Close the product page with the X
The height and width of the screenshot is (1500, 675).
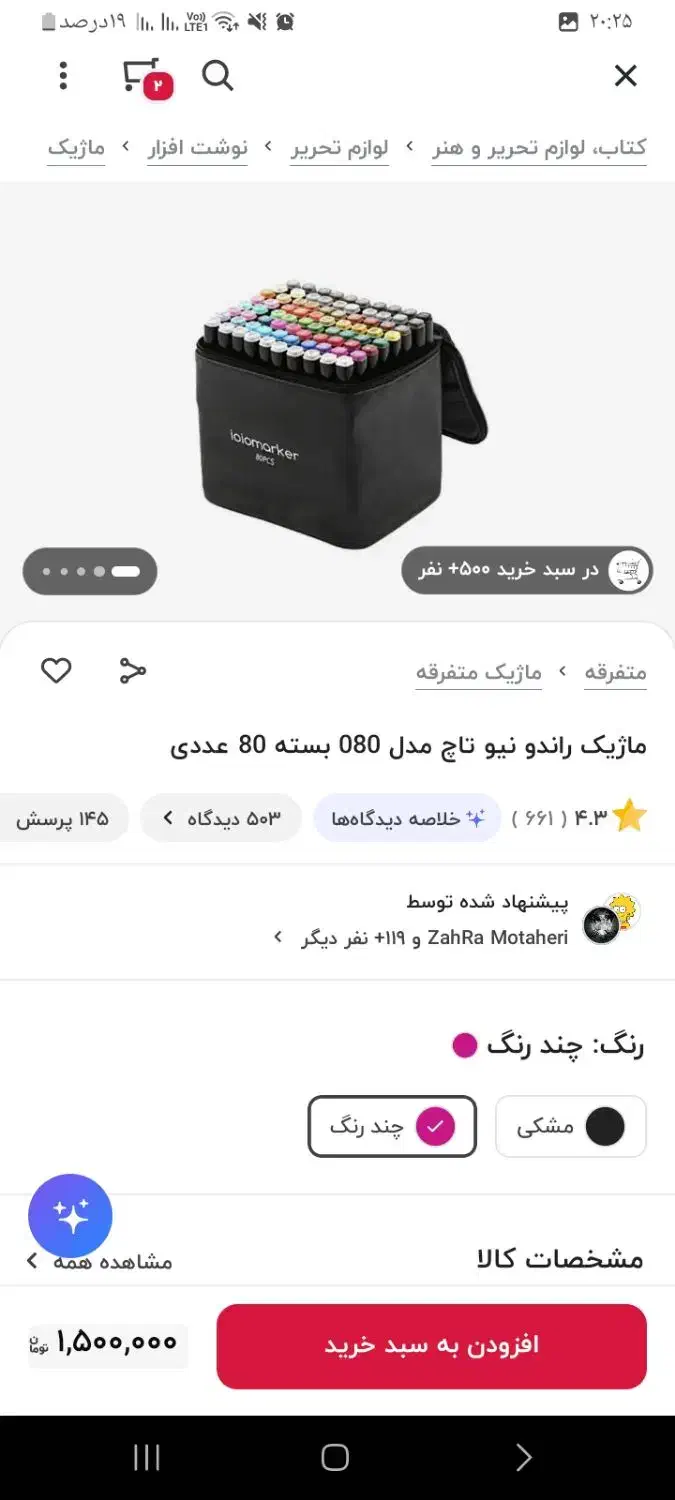point(625,76)
